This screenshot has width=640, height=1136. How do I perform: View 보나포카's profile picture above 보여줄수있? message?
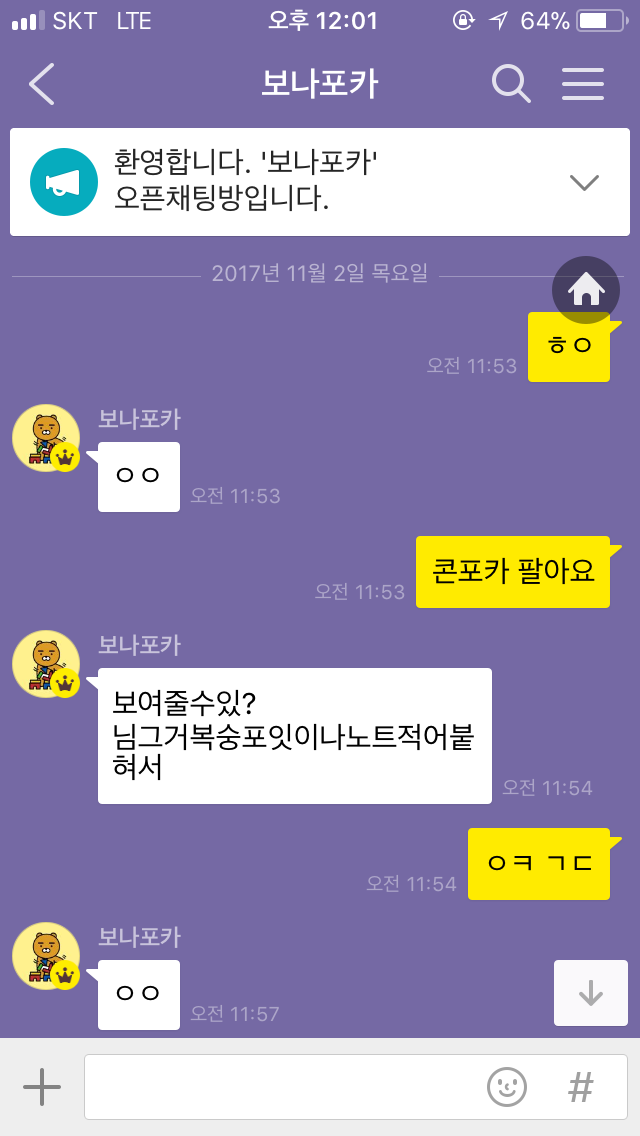pos(45,663)
